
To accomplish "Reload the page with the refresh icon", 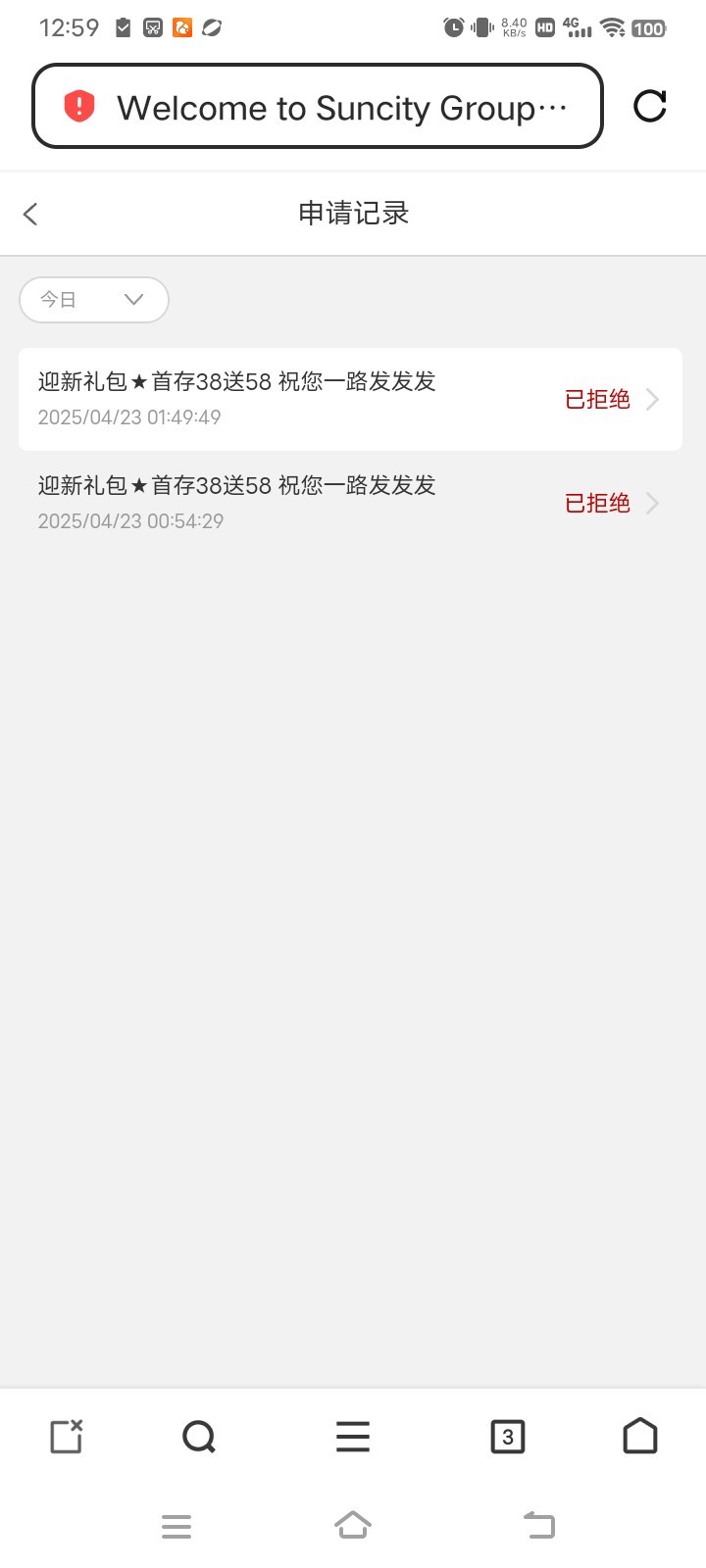I will 649,106.
